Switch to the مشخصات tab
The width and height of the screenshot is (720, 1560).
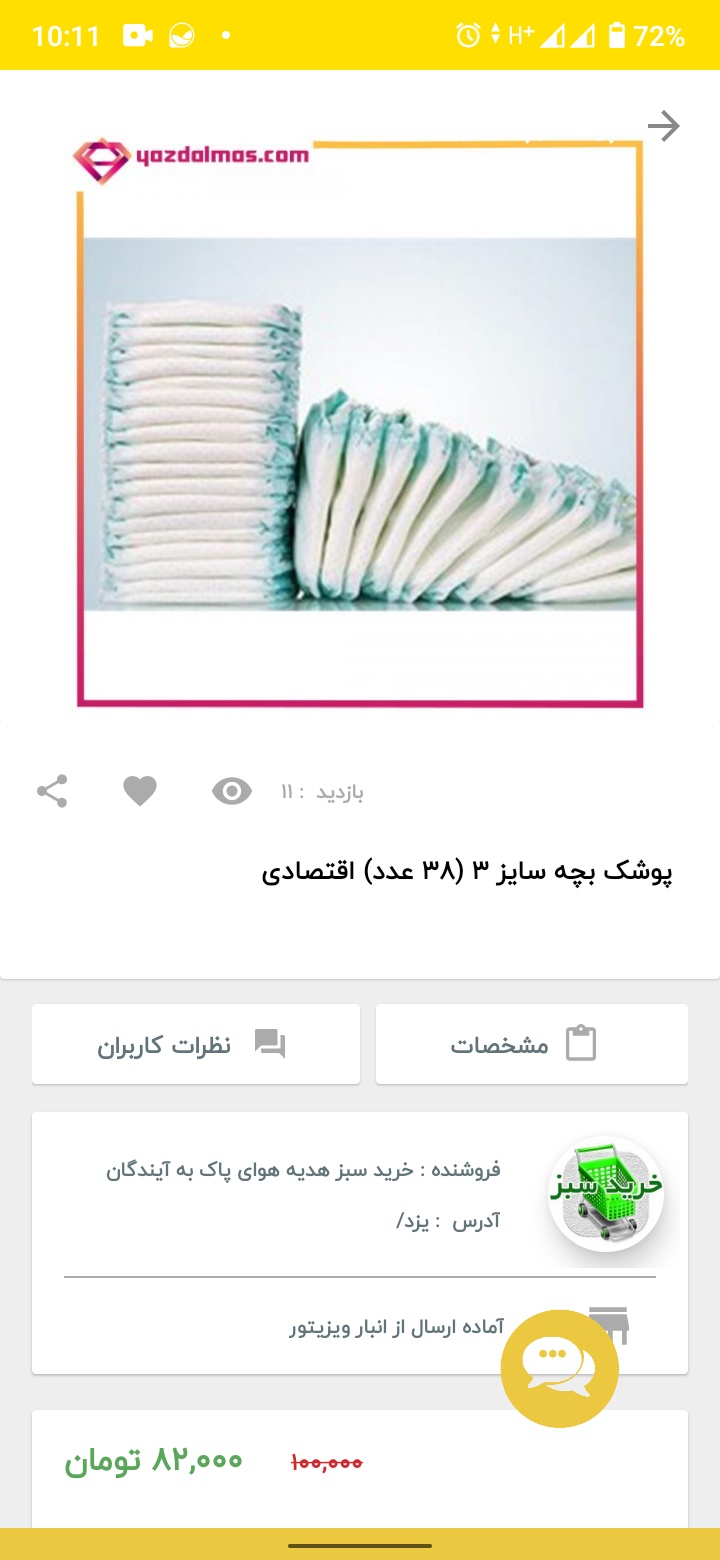(x=531, y=1043)
